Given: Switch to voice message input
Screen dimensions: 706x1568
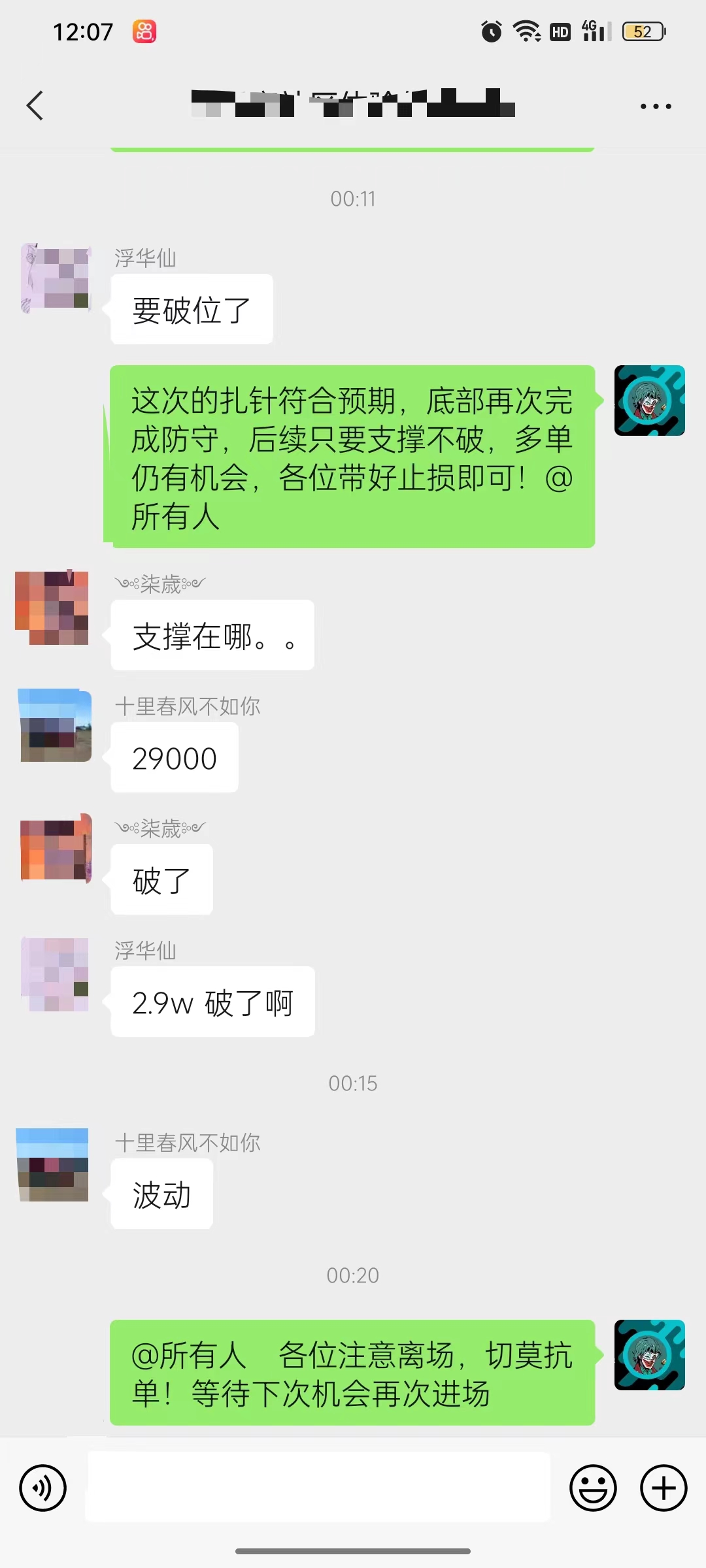Looking at the screenshot, I should pos(43,1488).
